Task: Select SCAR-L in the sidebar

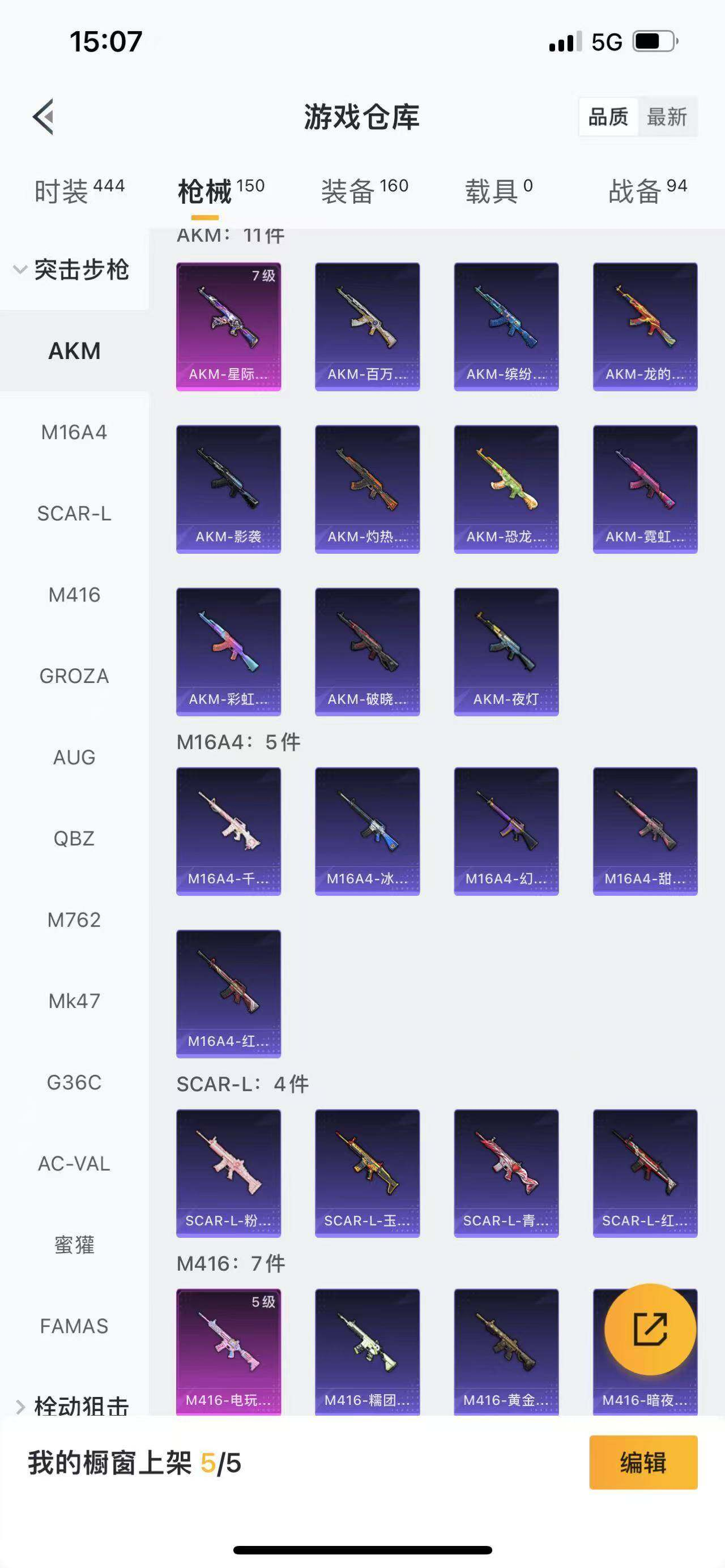Action: click(x=74, y=513)
